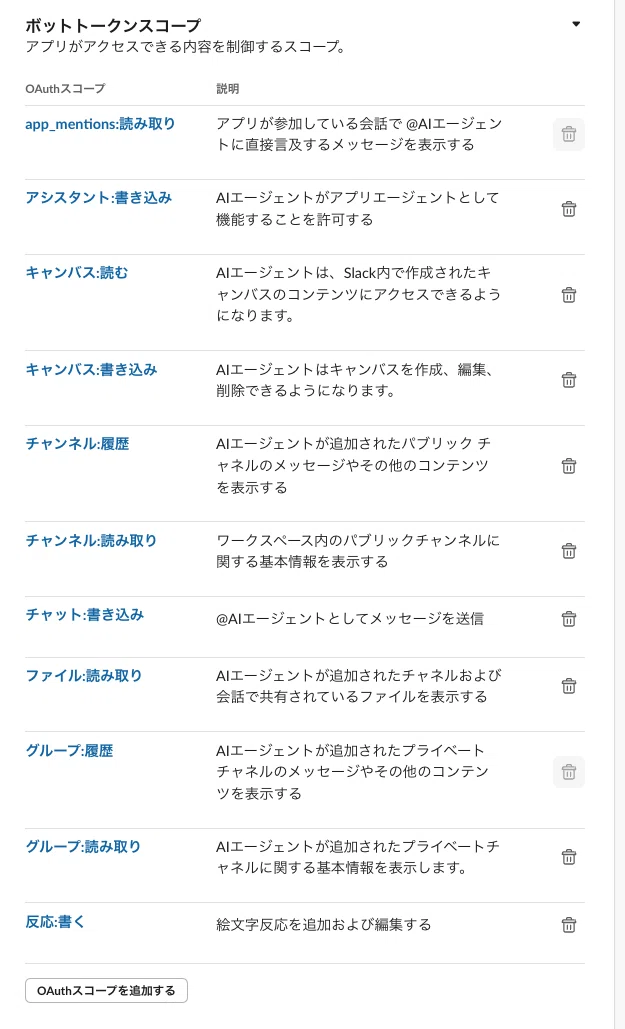Remove the 反応:書く scope
The image size is (625, 1029).
point(569,925)
